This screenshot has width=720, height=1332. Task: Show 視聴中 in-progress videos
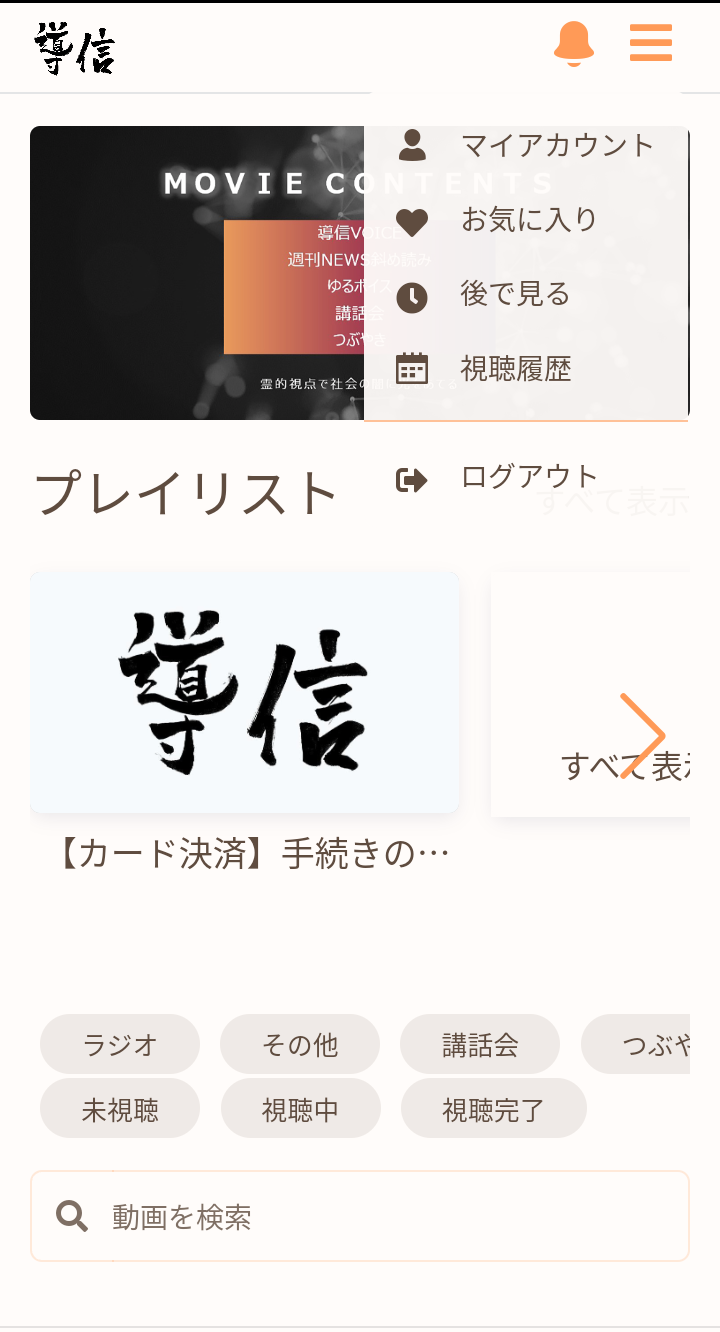click(x=300, y=1109)
